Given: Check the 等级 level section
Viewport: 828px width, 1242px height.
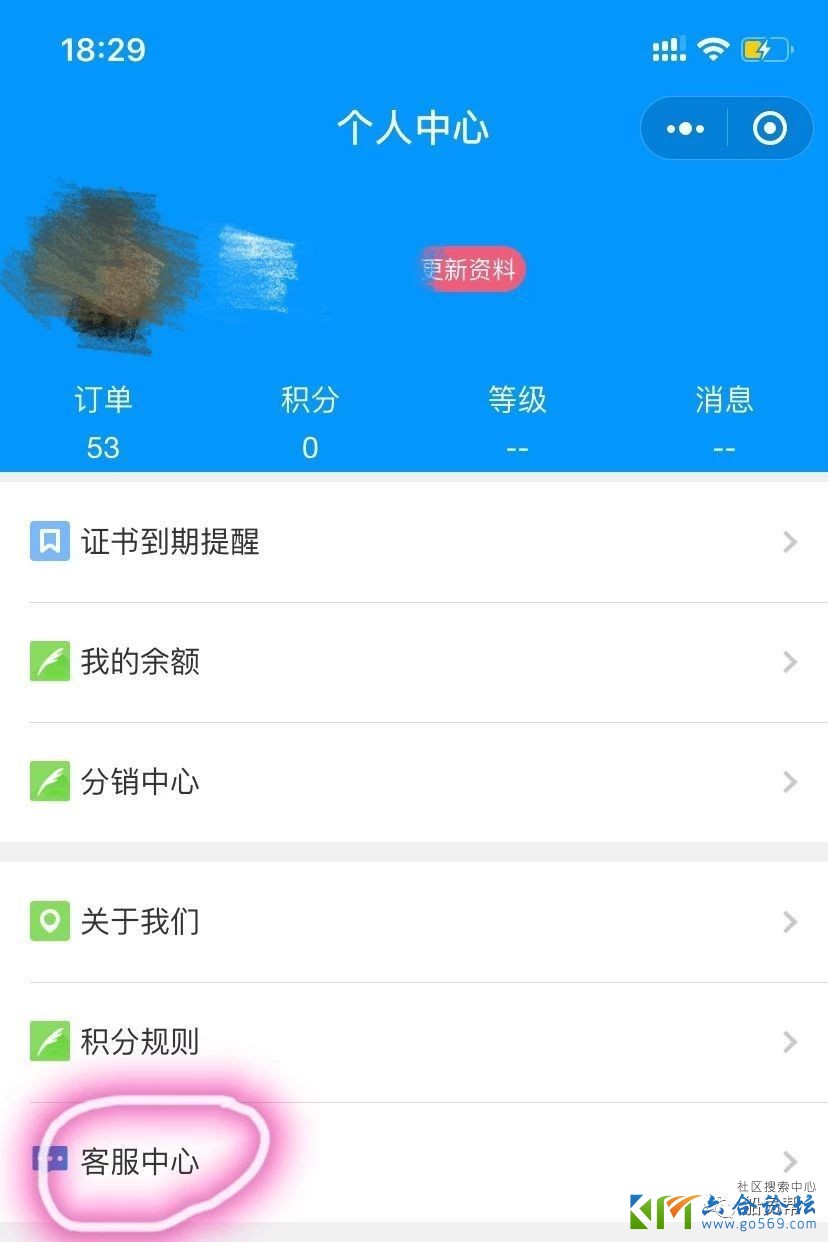Looking at the screenshot, I should pyautogui.click(x=517, y=422).
